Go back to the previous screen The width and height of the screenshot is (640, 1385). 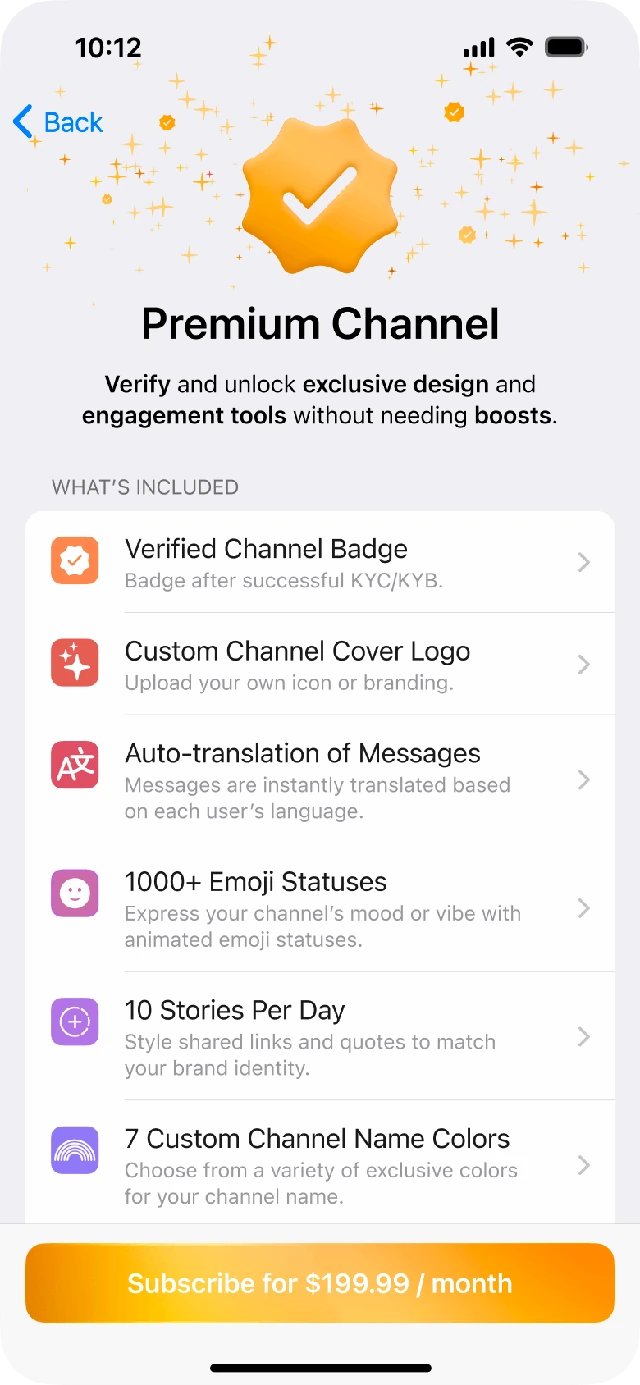[57, 122]
